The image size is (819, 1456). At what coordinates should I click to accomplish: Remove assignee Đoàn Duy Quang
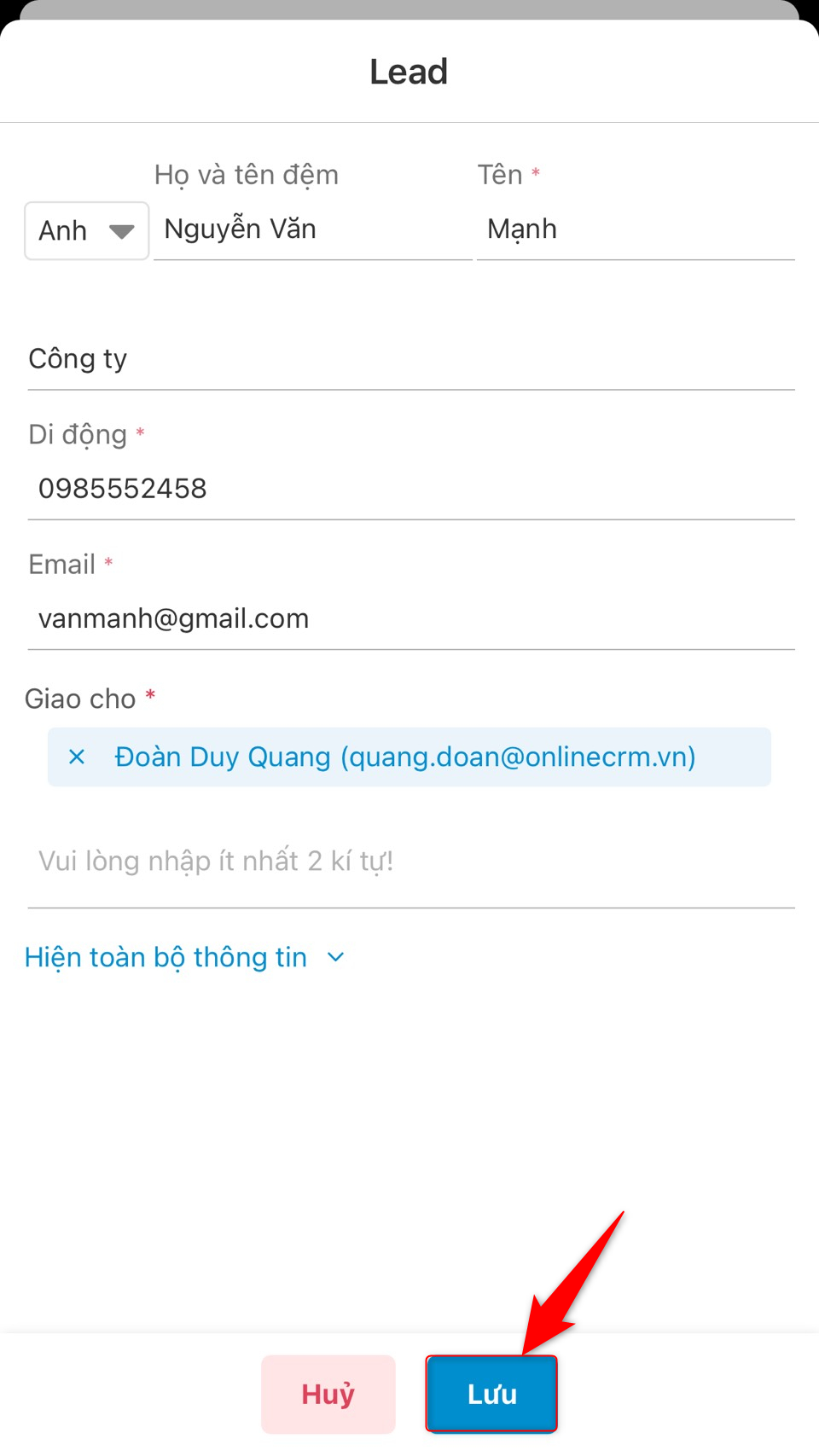click(77, 757)
